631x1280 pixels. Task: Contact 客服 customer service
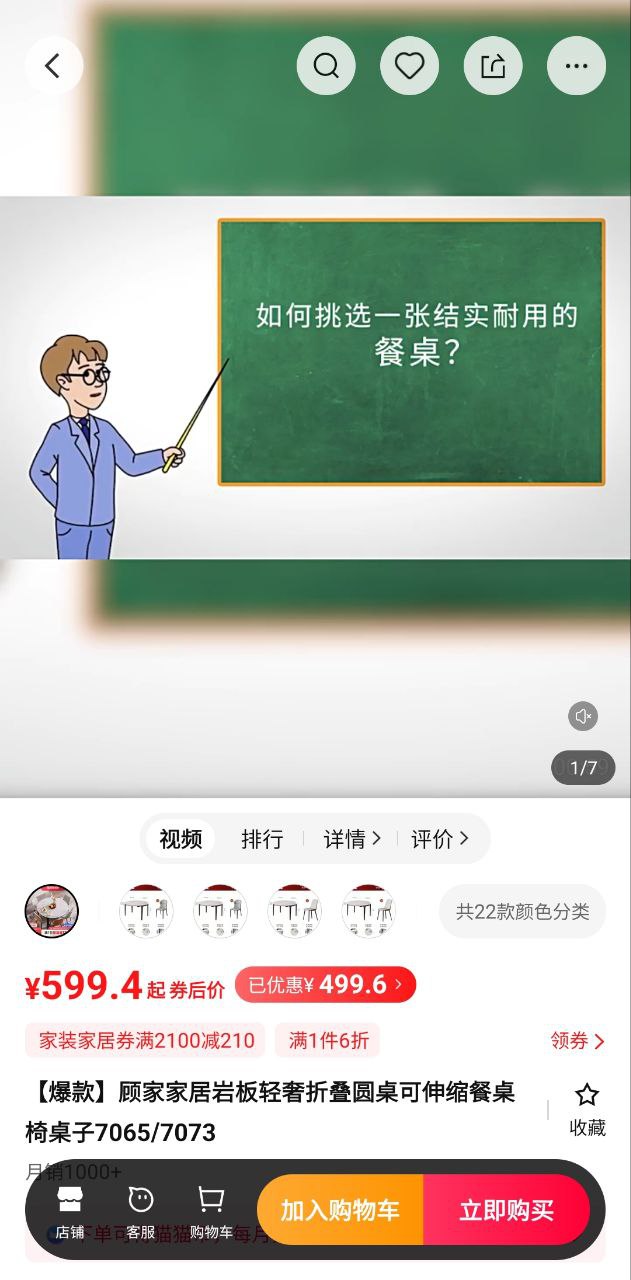coord(141,1210)
